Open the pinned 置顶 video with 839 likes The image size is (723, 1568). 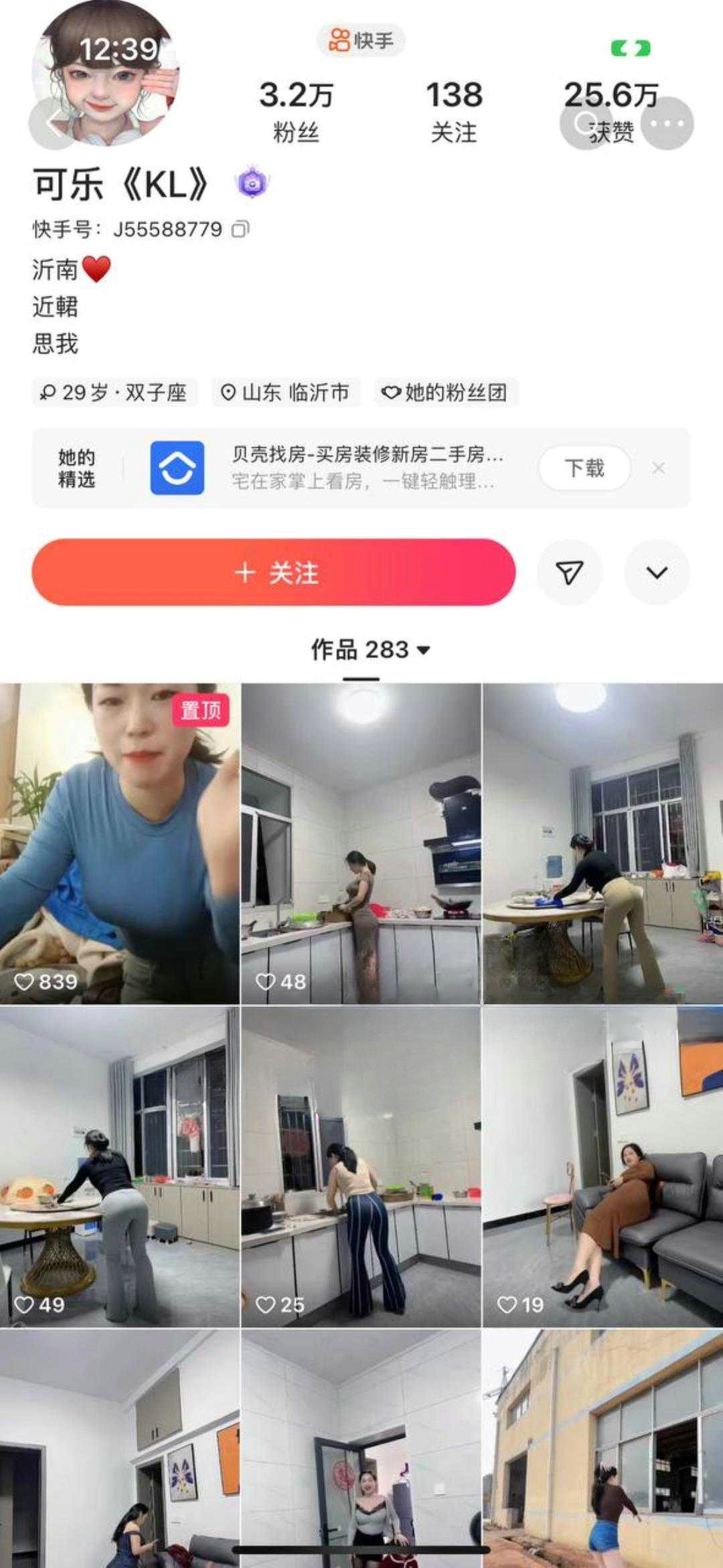pos(119,843)
